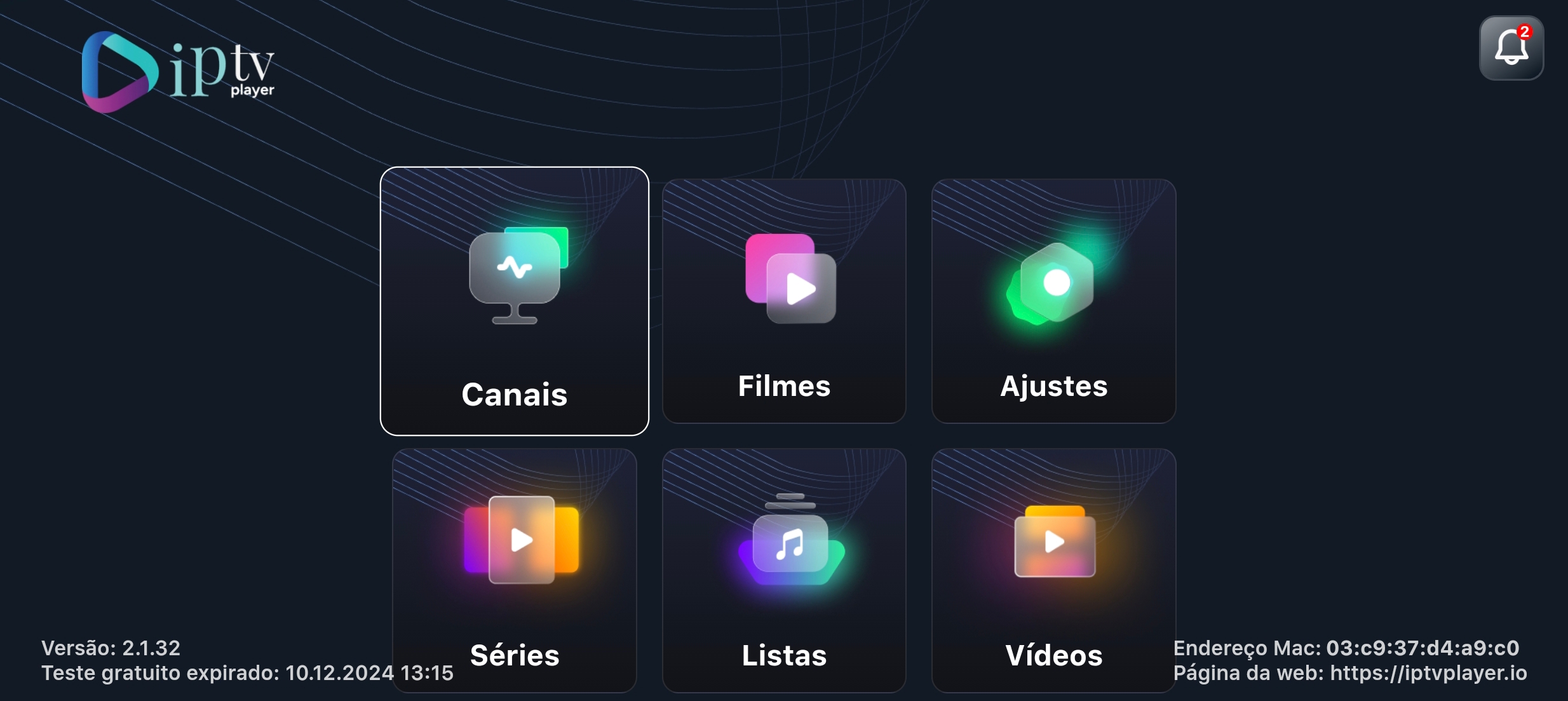Select the Séries tile
The height and width of the screenshot is (701, 1568).
(514, 570)
